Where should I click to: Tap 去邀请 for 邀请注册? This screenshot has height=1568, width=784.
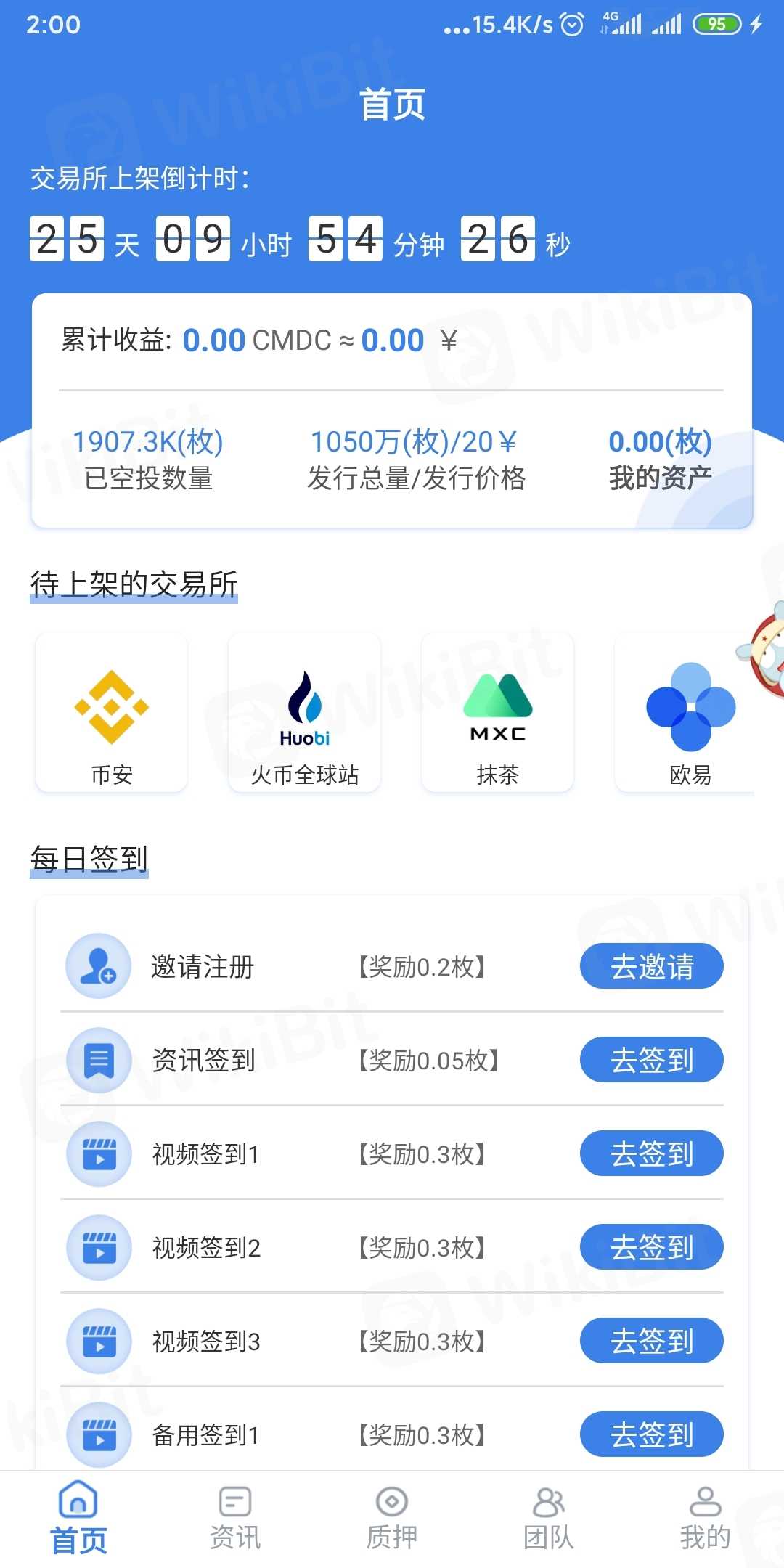tap(651, 966)
